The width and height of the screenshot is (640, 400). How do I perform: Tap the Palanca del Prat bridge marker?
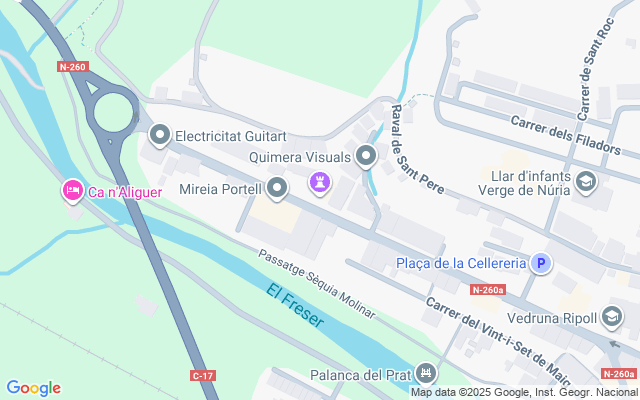tap(426, 373)
